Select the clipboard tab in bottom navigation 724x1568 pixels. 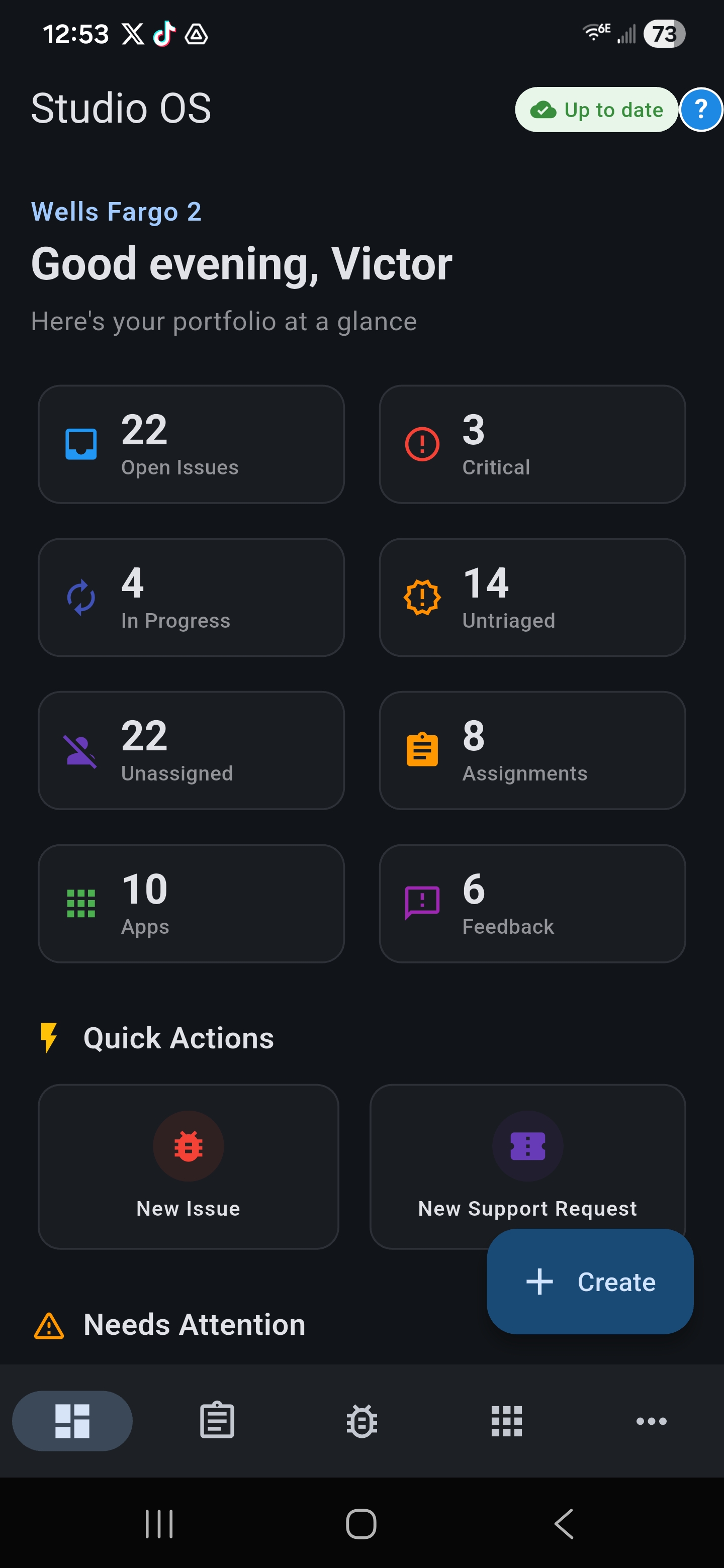217,1421
